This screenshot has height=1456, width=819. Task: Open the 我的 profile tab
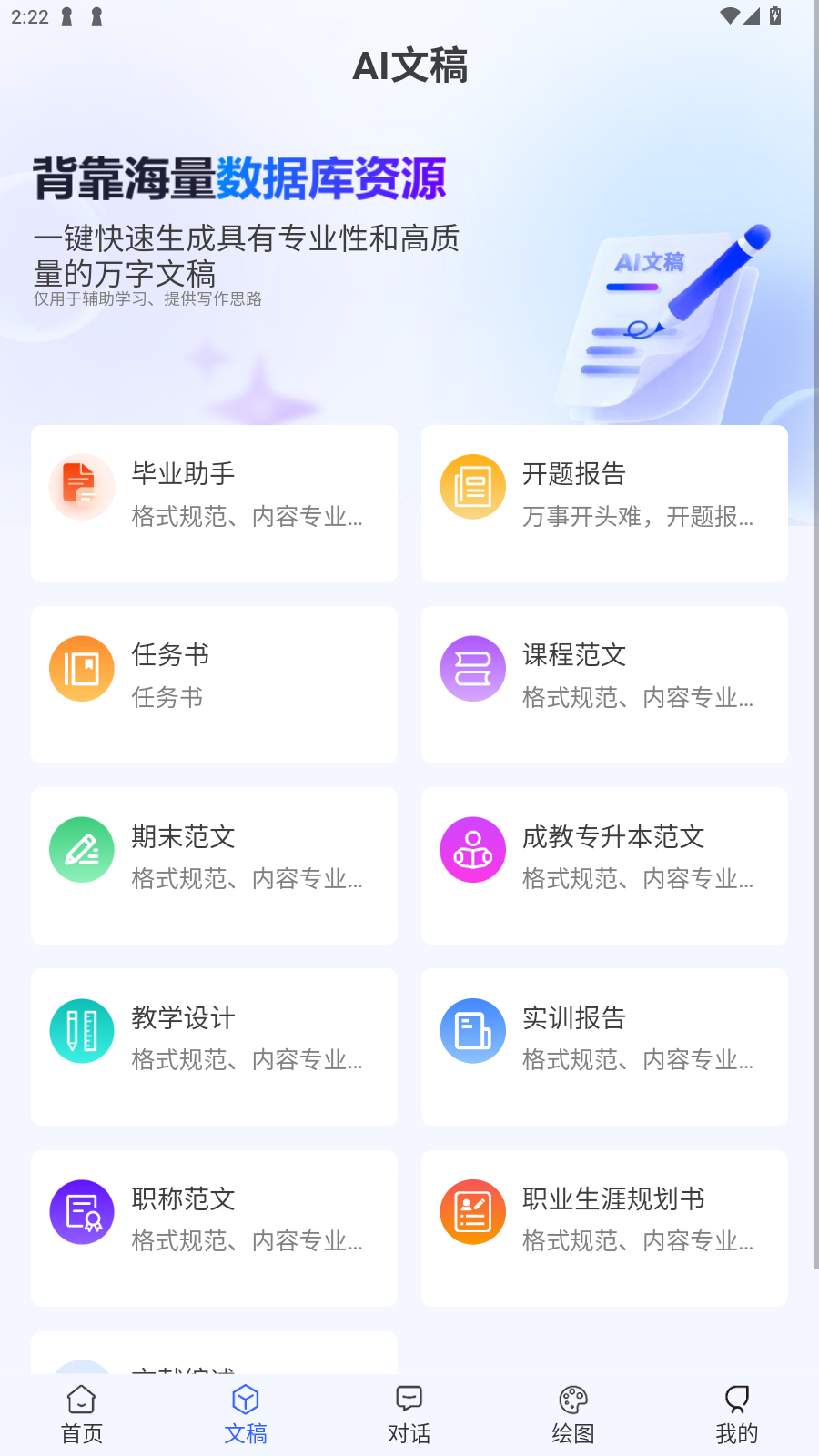point(735,1413)
